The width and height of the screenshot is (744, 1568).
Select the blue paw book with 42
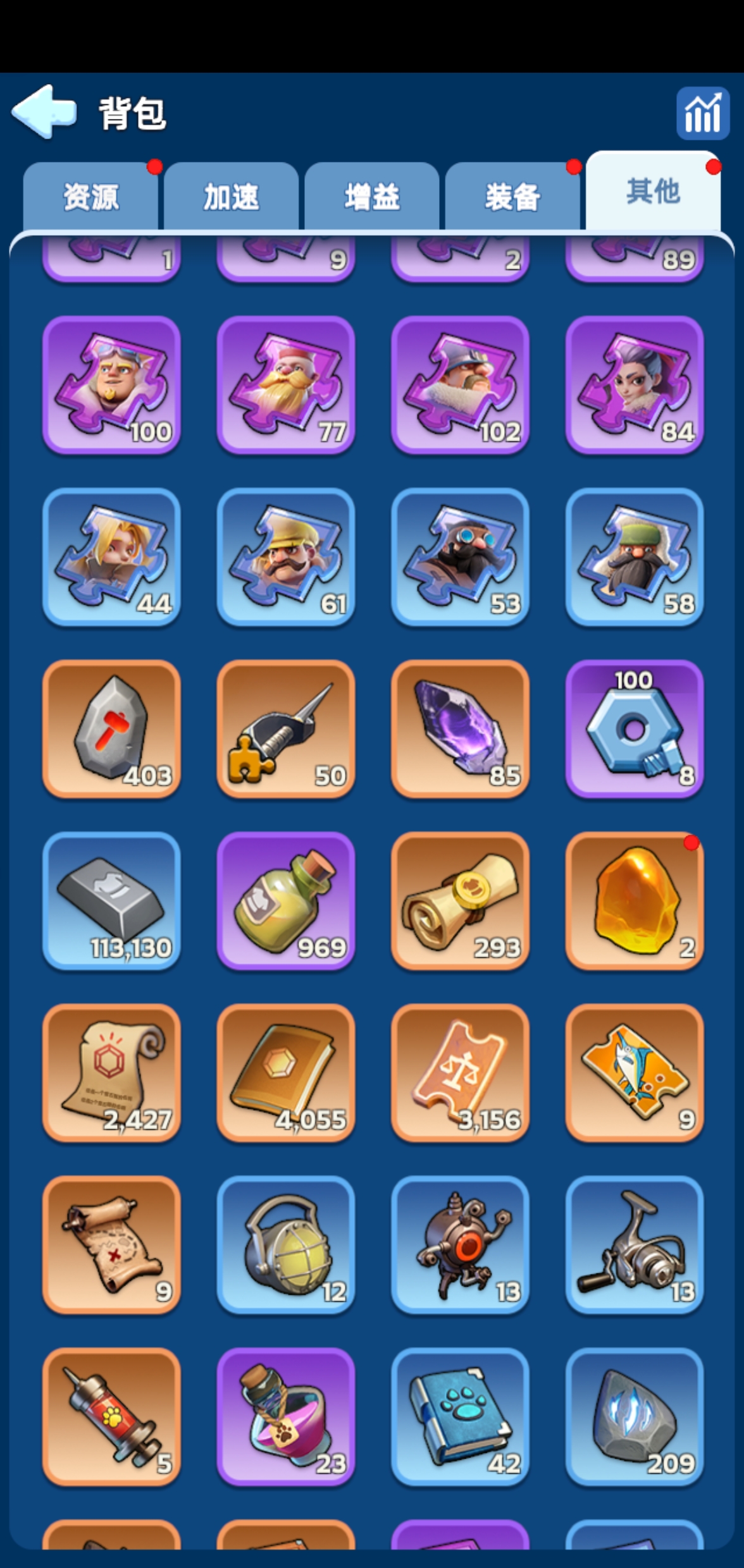pos(461,1417)
